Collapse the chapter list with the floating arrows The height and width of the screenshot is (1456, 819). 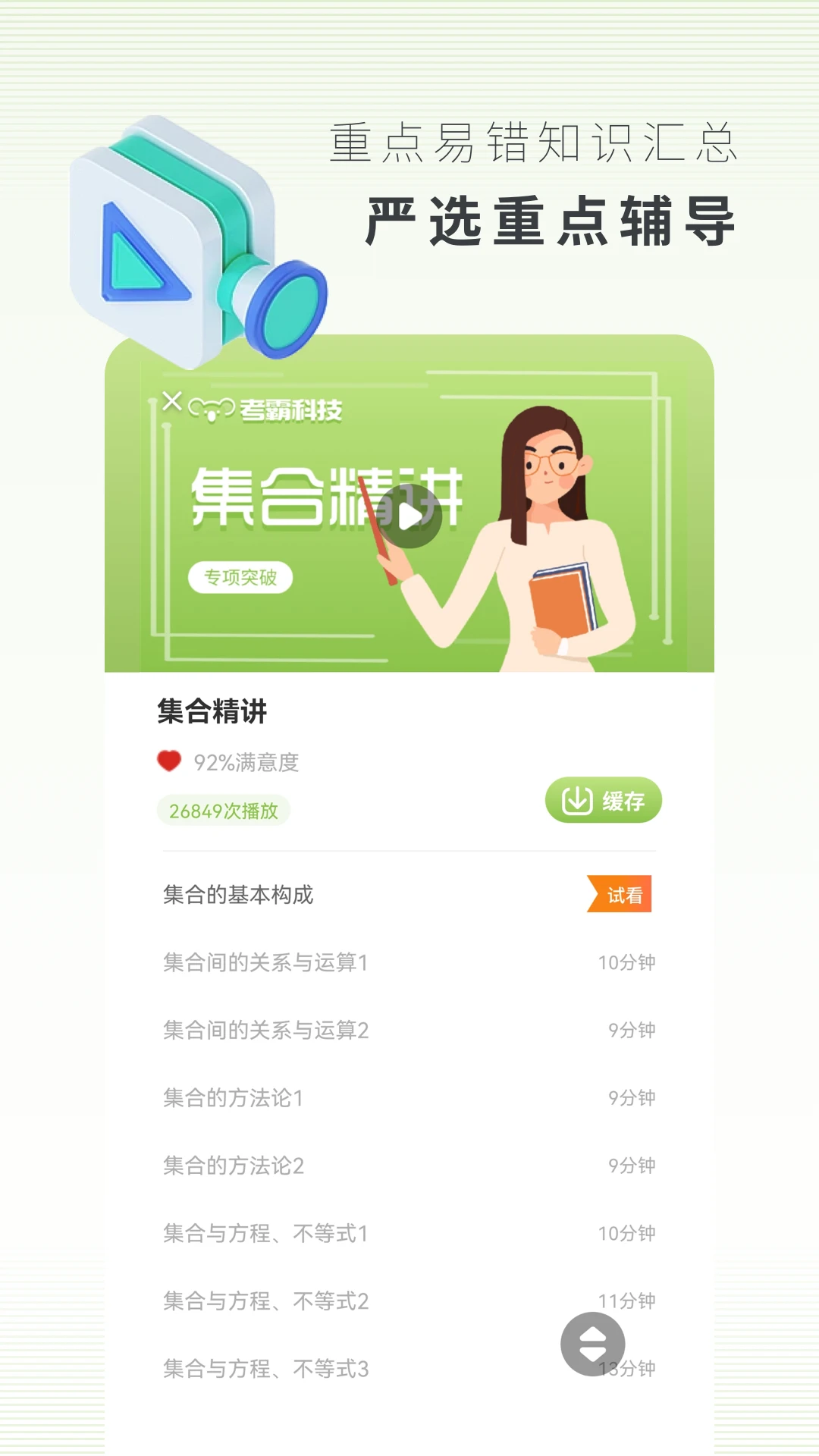click(594, 1342)
